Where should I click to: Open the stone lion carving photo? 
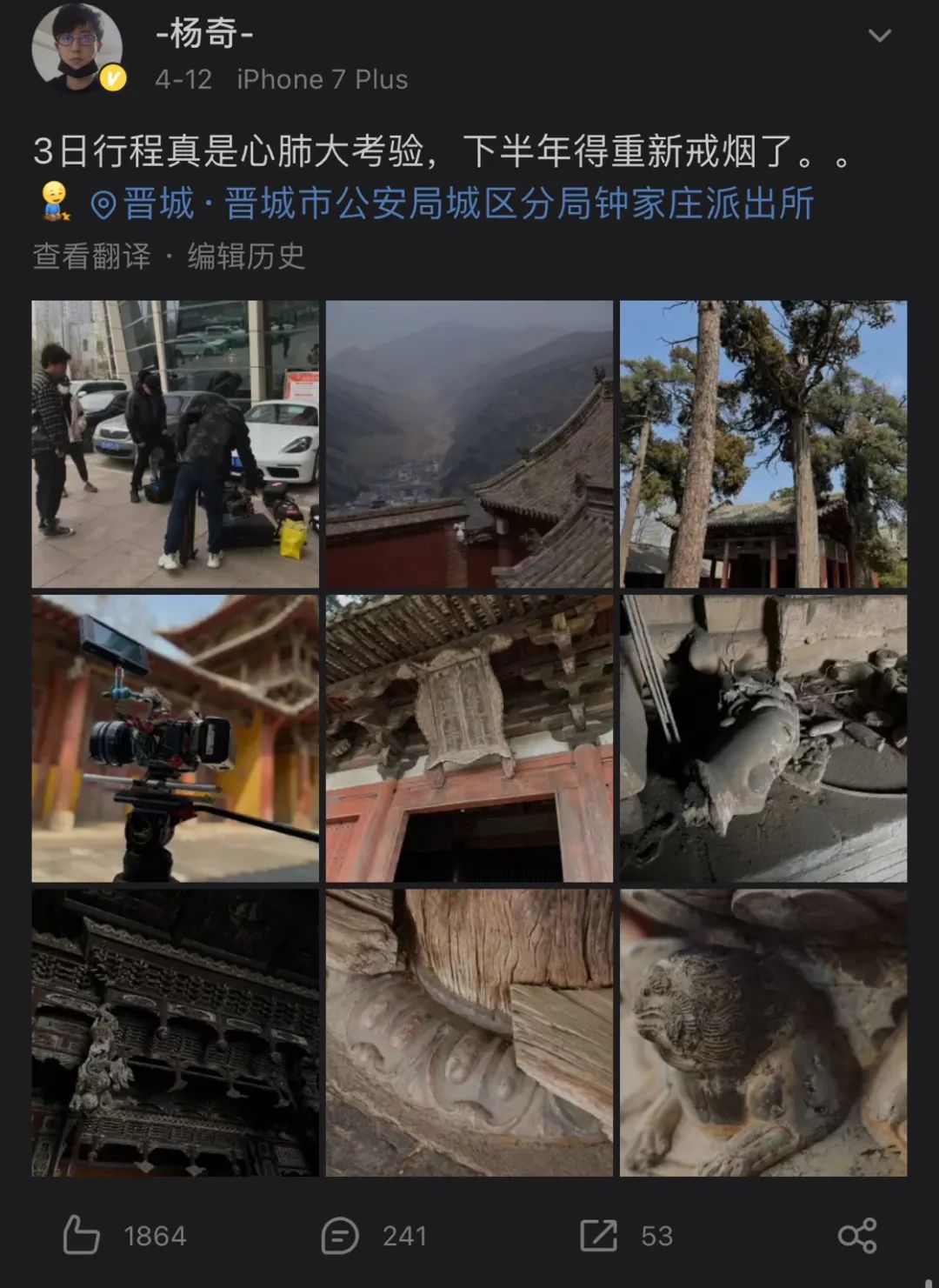pos(763,1032)
